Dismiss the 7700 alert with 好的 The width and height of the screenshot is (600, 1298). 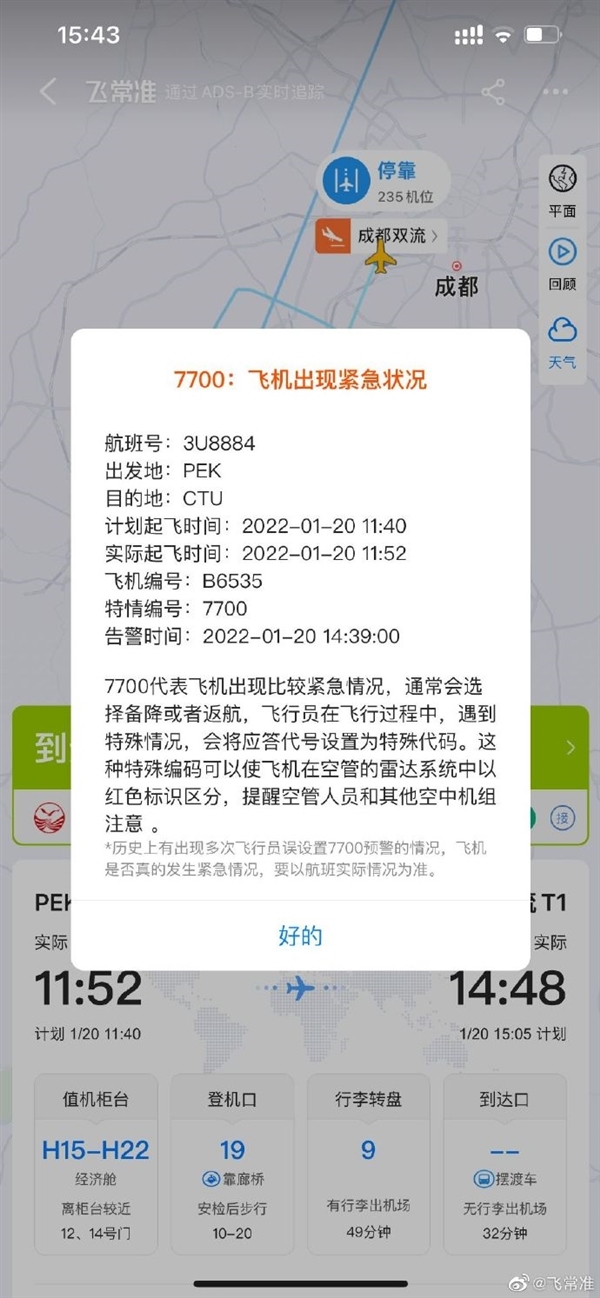tap(300, 936)
